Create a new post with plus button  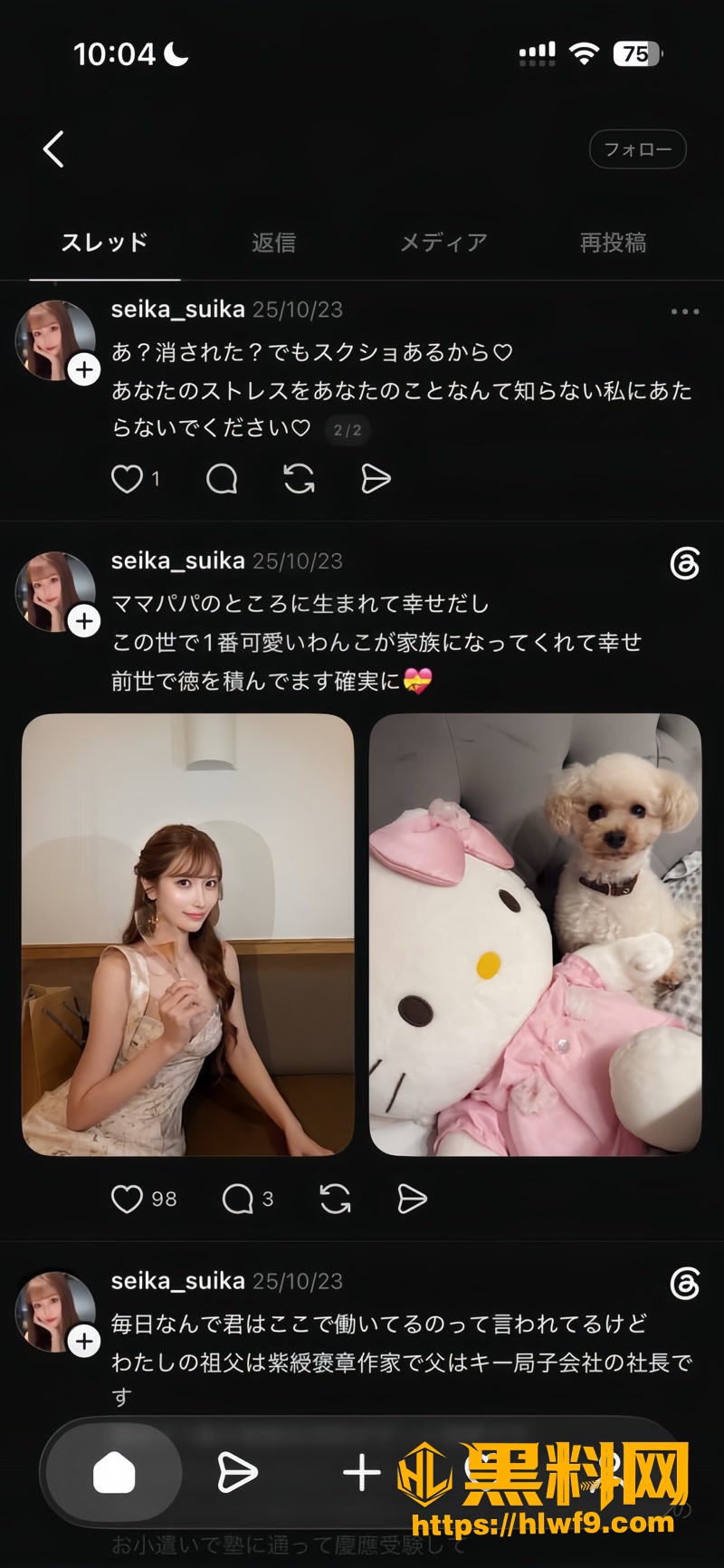[x=361, y=1473]
